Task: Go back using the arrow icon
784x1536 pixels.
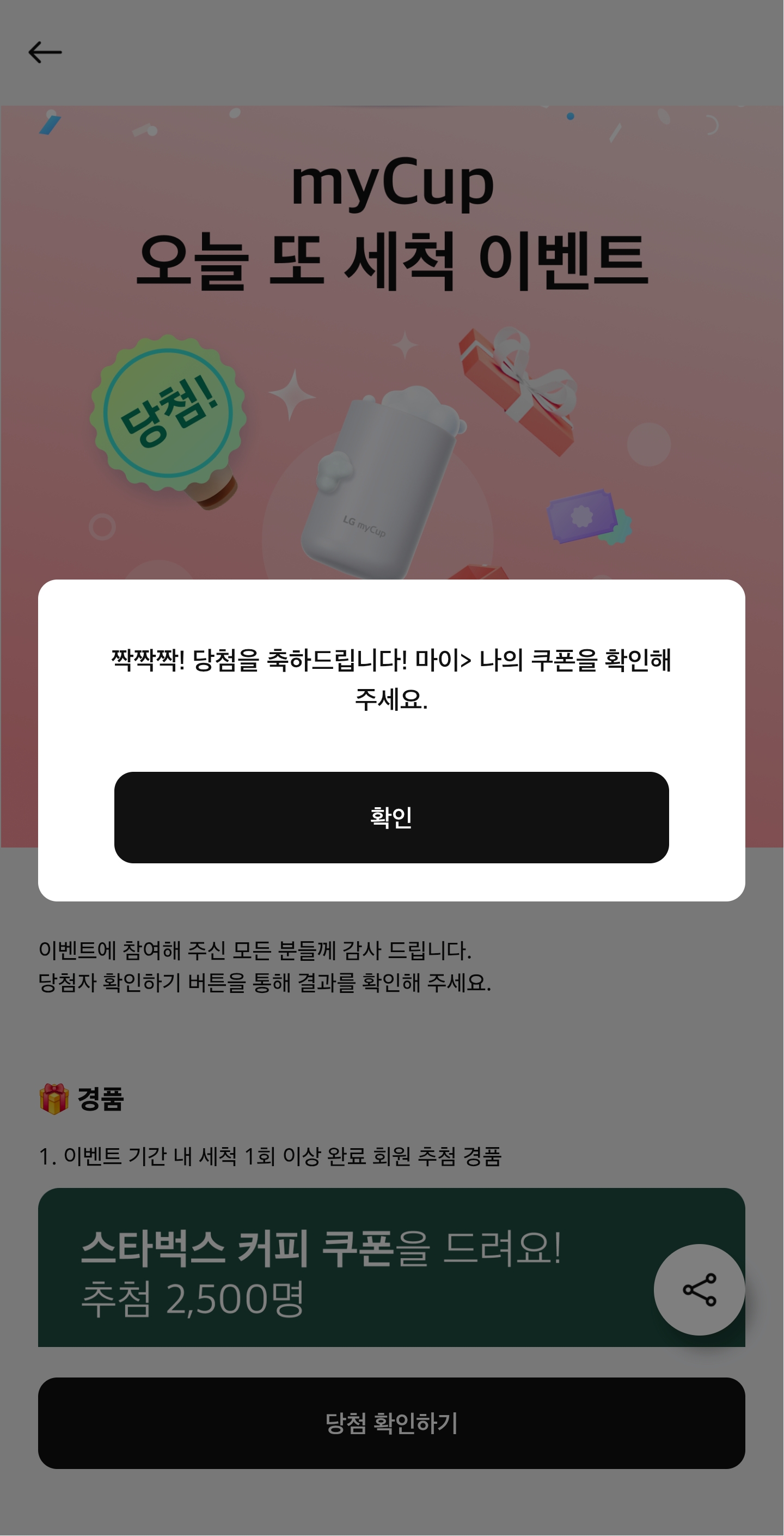Action: [45, 52]
